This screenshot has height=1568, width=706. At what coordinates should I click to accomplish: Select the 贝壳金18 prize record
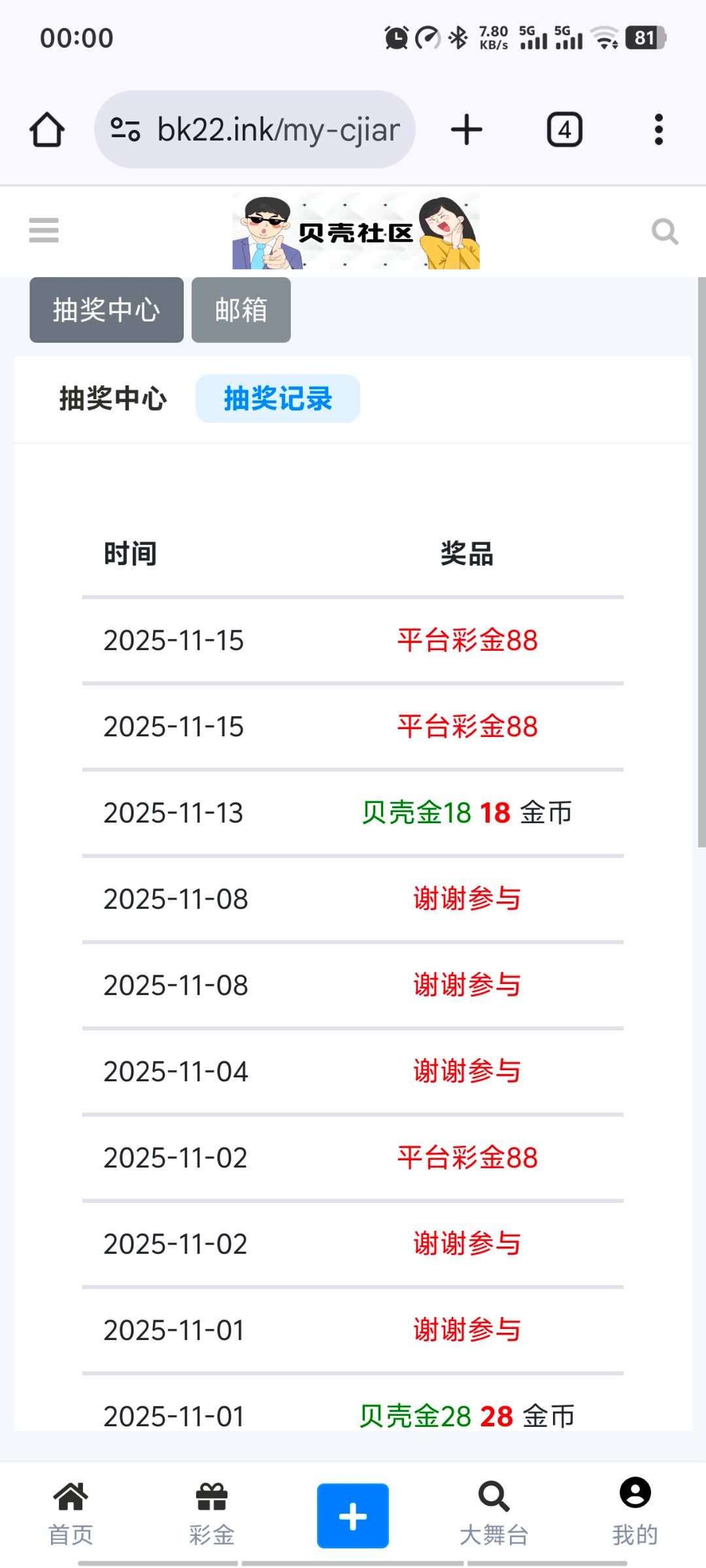click(467, 813)
